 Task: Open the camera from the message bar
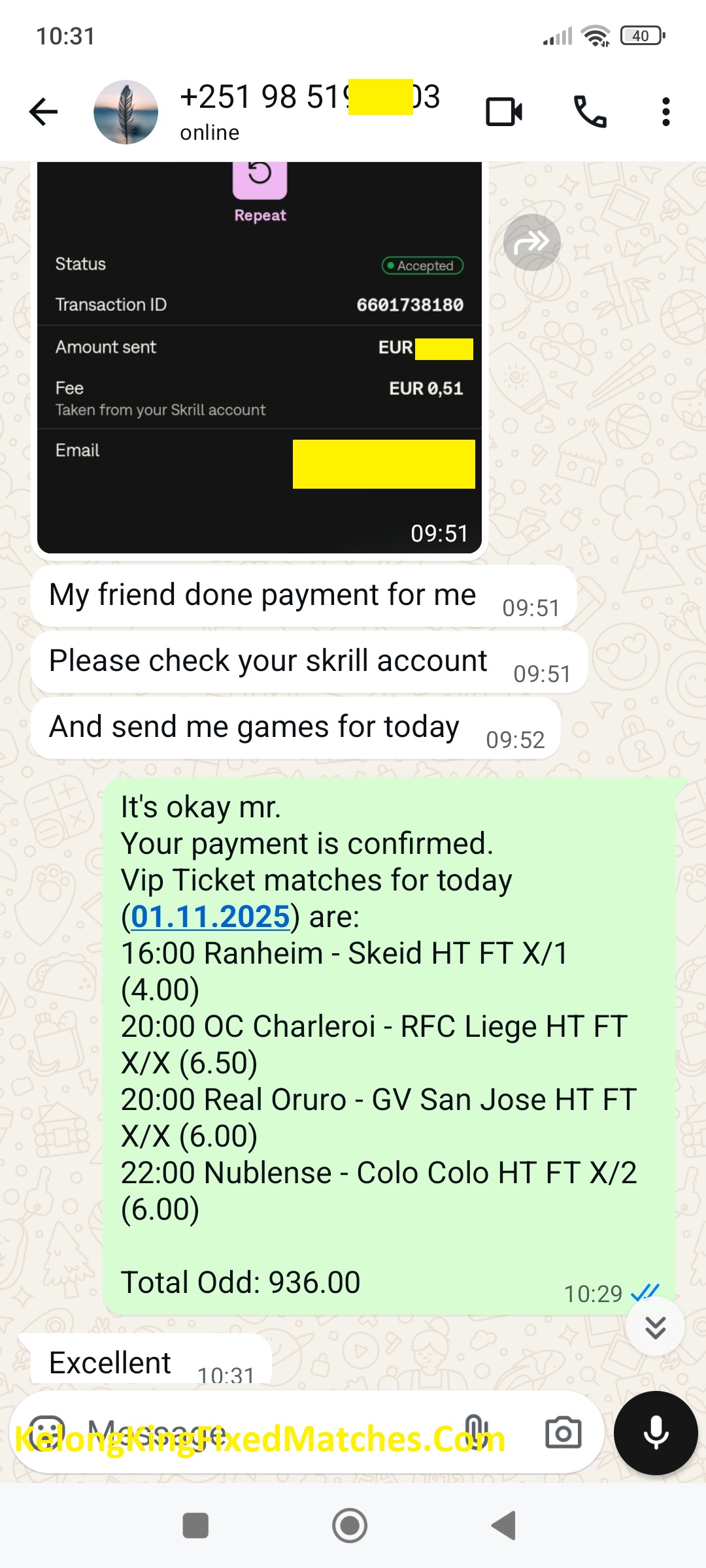563,1433
